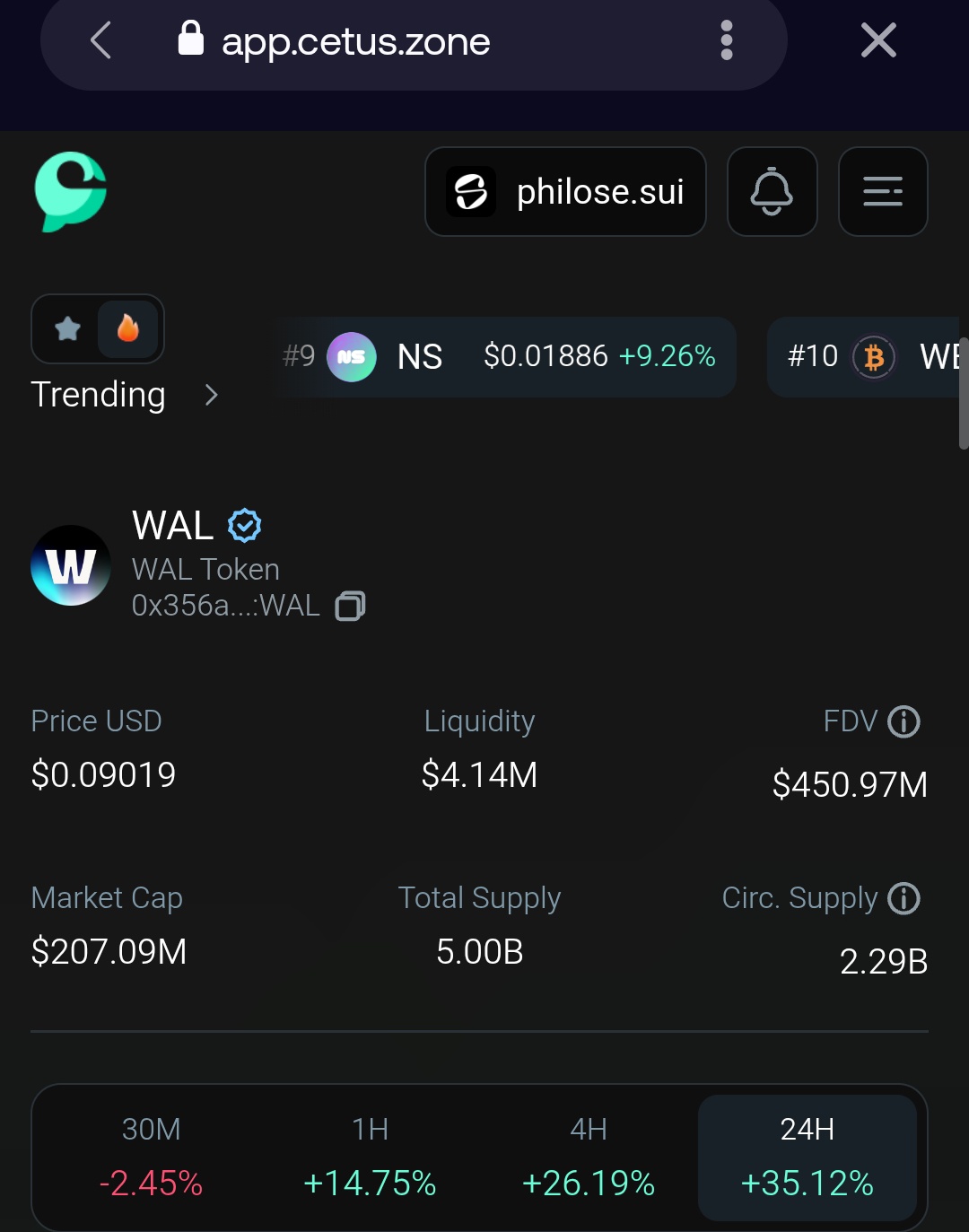969x1232 pixels.
Task: Show Circ. Supply info tooltip
Action: pos(904,898)
